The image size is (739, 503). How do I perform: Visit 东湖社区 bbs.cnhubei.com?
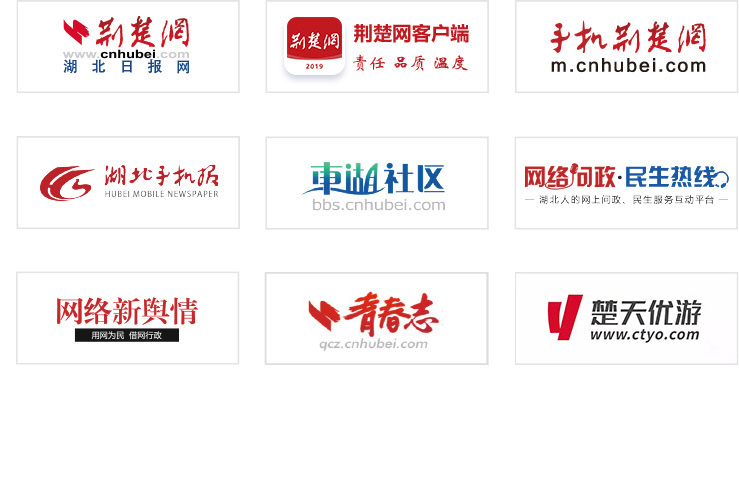coord(377,182)
